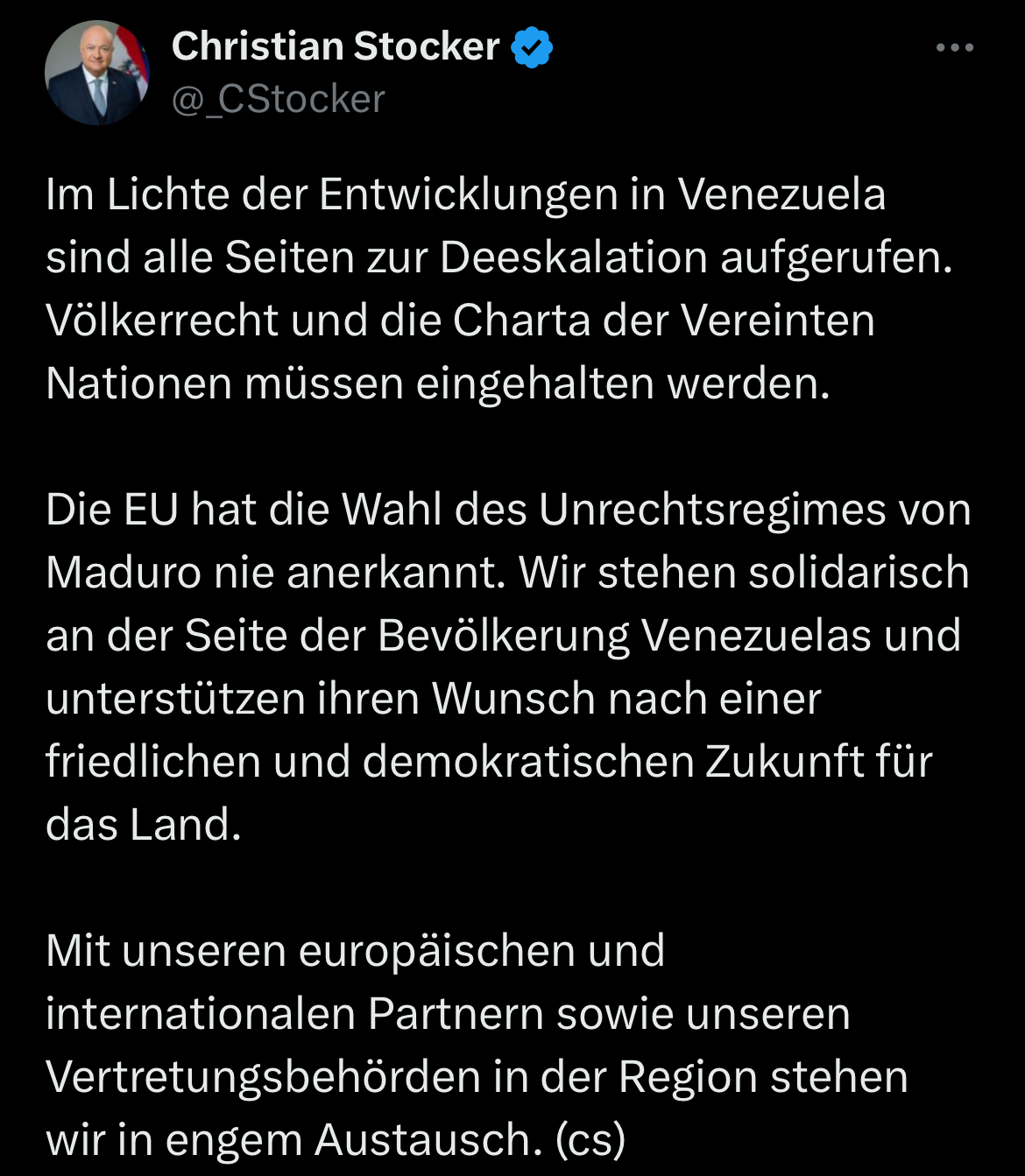Image resolution: width=1025 pixels, height=1176 pixels.
Task: Open Christian Stocker's profile picture
Action: [96, 73]
